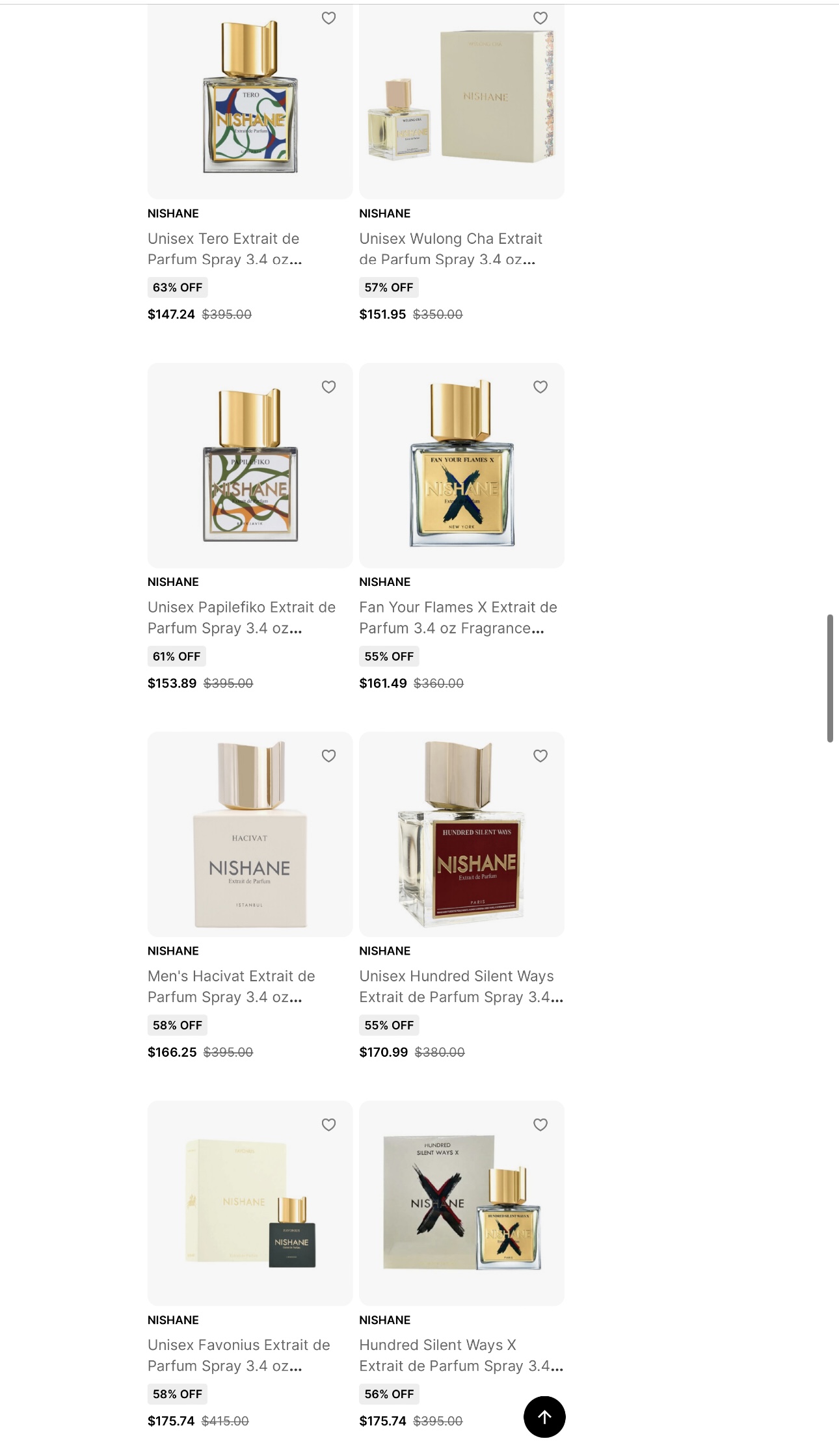Open Unisex Favonius Extrait de Parfum
Screen dimensions: 839x1456
coord(238,1355)
